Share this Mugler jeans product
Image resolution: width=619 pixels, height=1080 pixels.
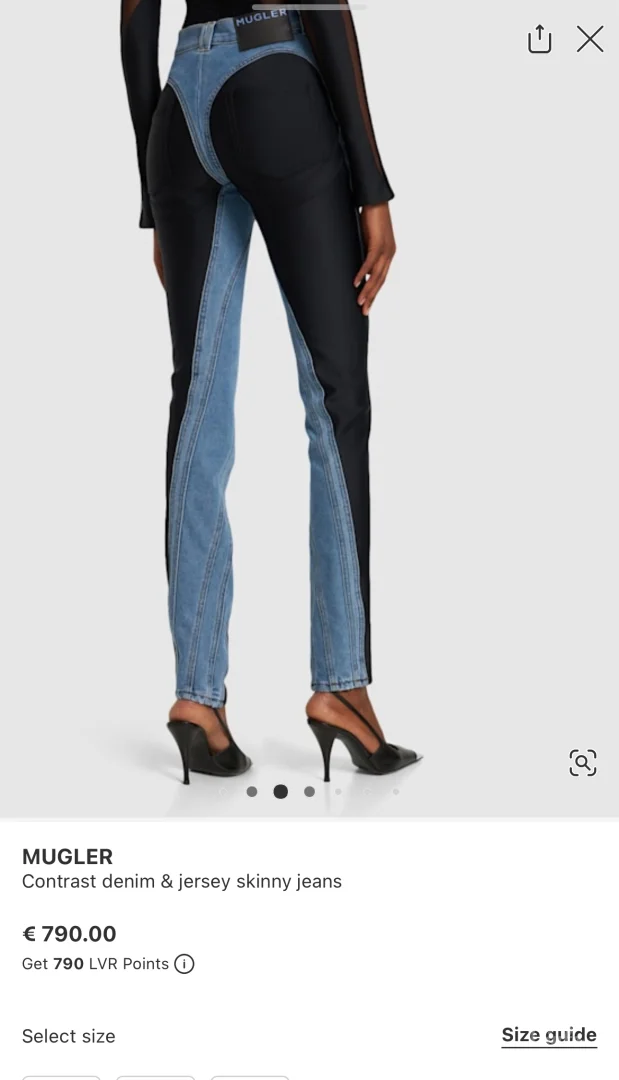[x=539, y=39]
